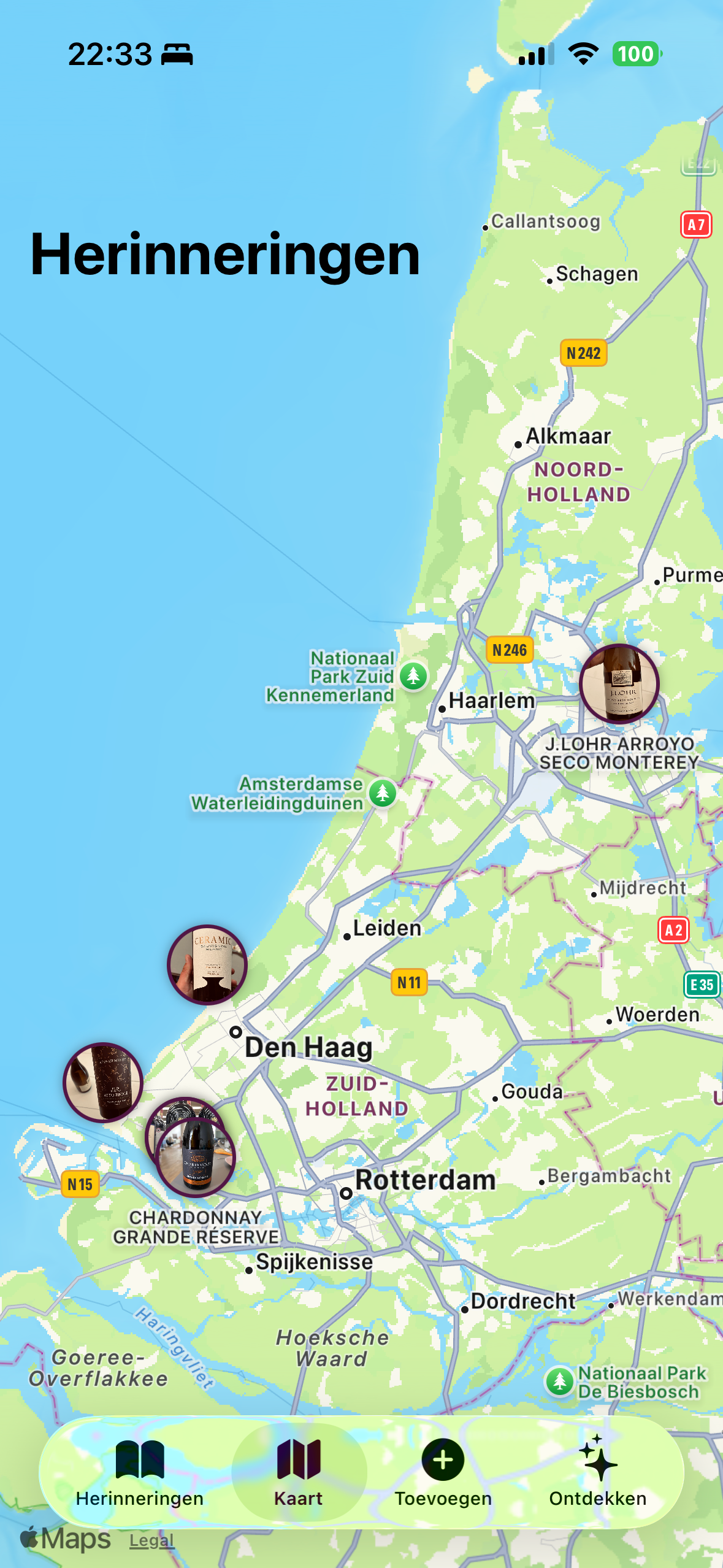The image size is (723, 1568).
Task: Open the J.Lohr Arroyo Seco Monterey pin
Action: point(619,683)
